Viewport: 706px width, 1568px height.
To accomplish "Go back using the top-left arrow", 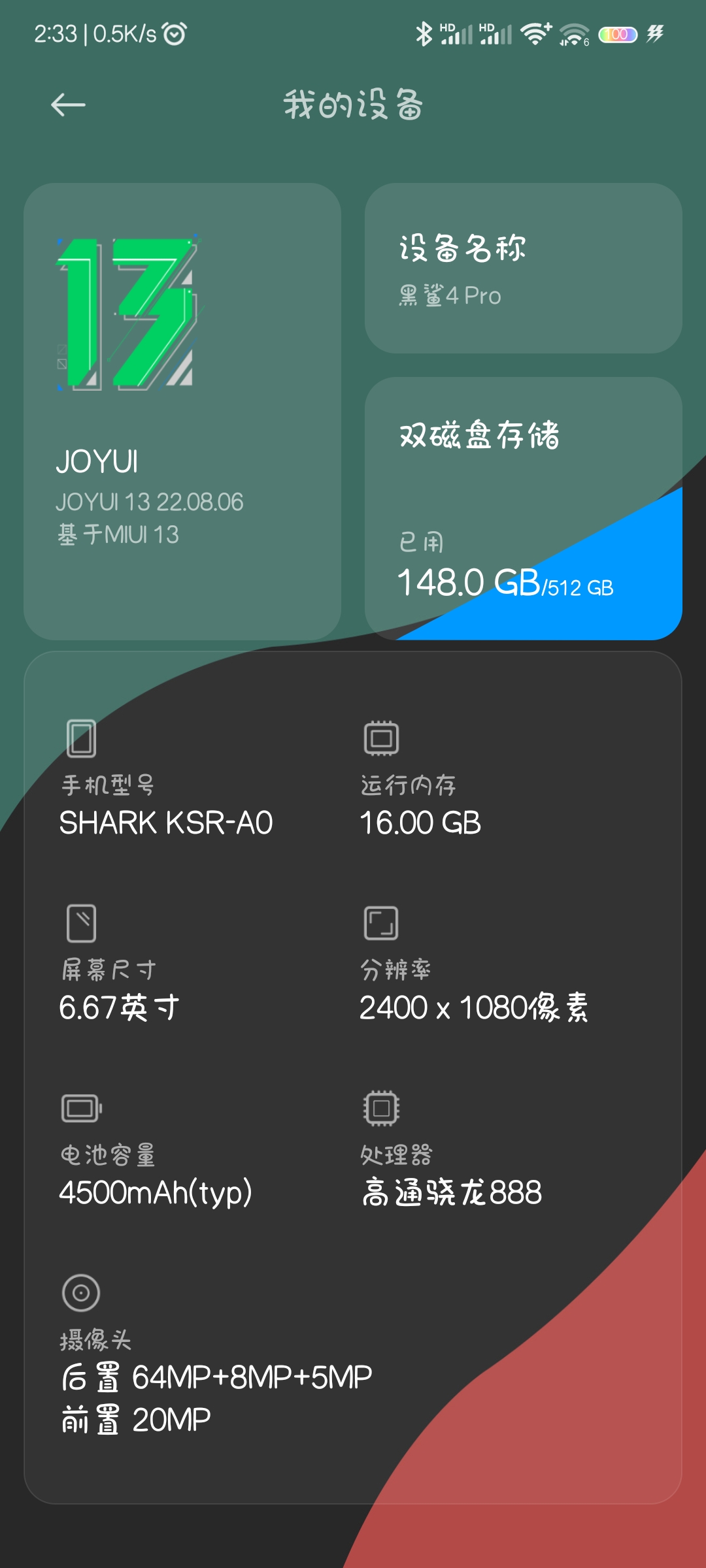I will pos(68,105).
